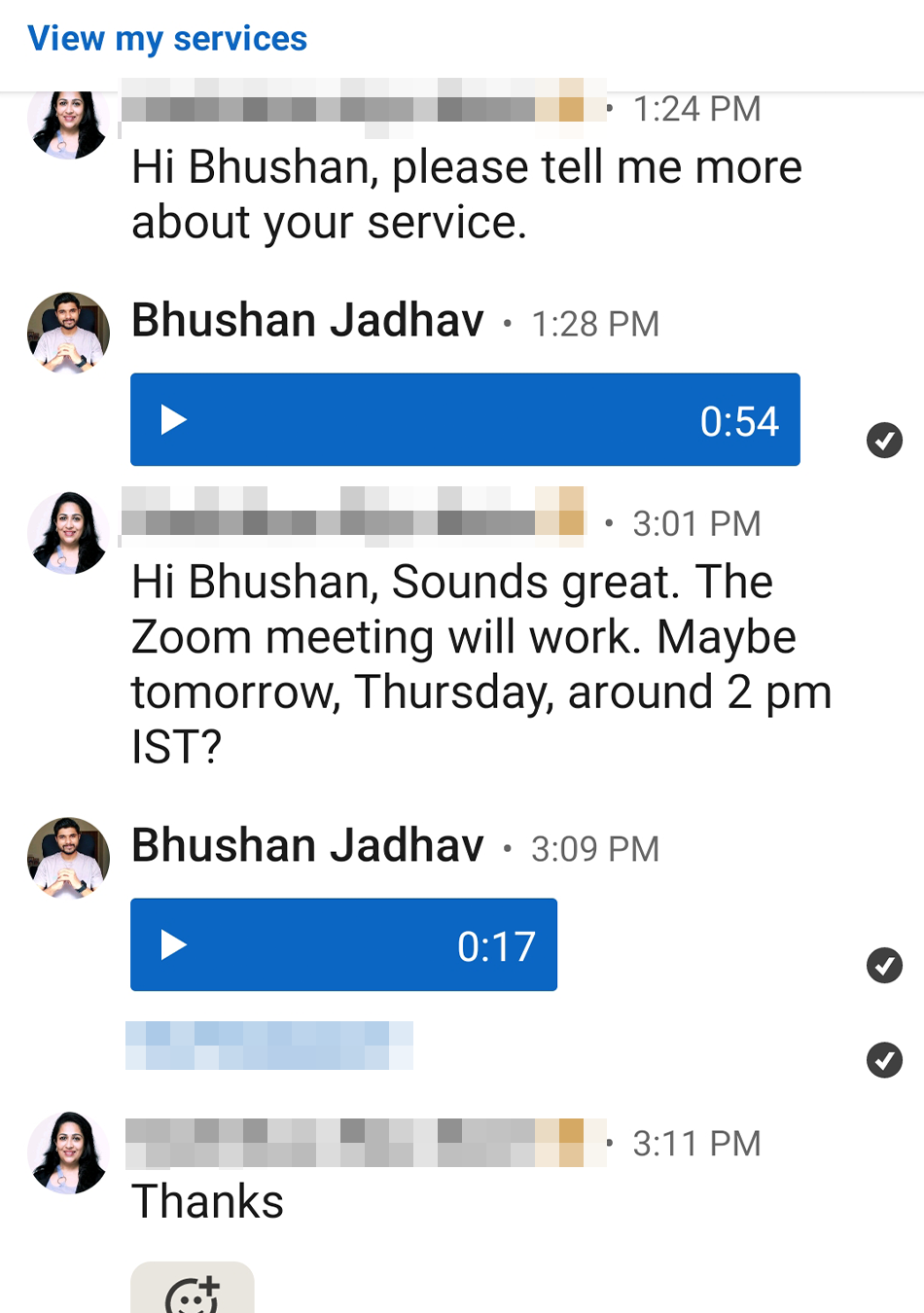Open the View my services link
The width and height of the screenshot is (924, 1313).
pyautogui.click(x=167, y=39)
